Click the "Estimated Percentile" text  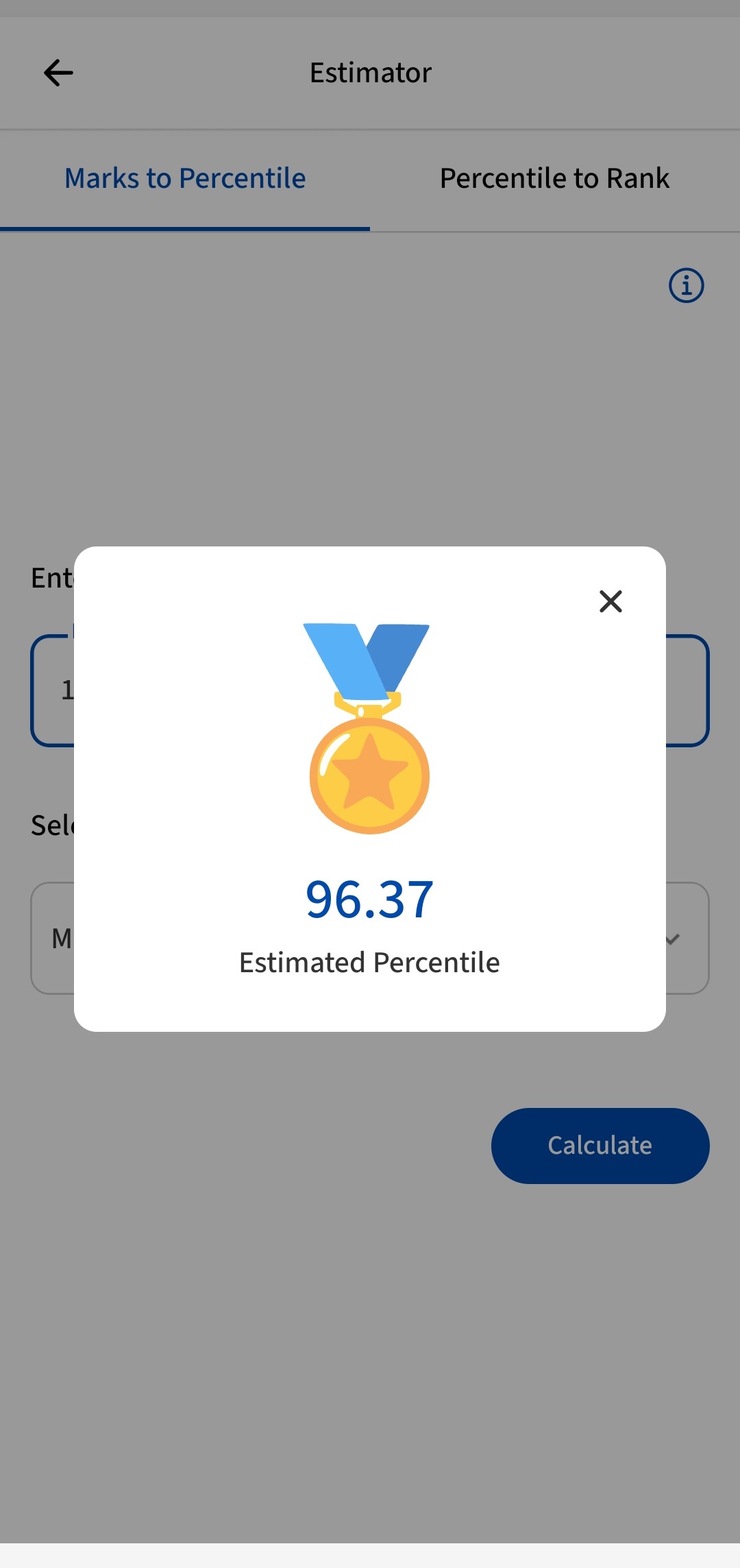(369, 961)
